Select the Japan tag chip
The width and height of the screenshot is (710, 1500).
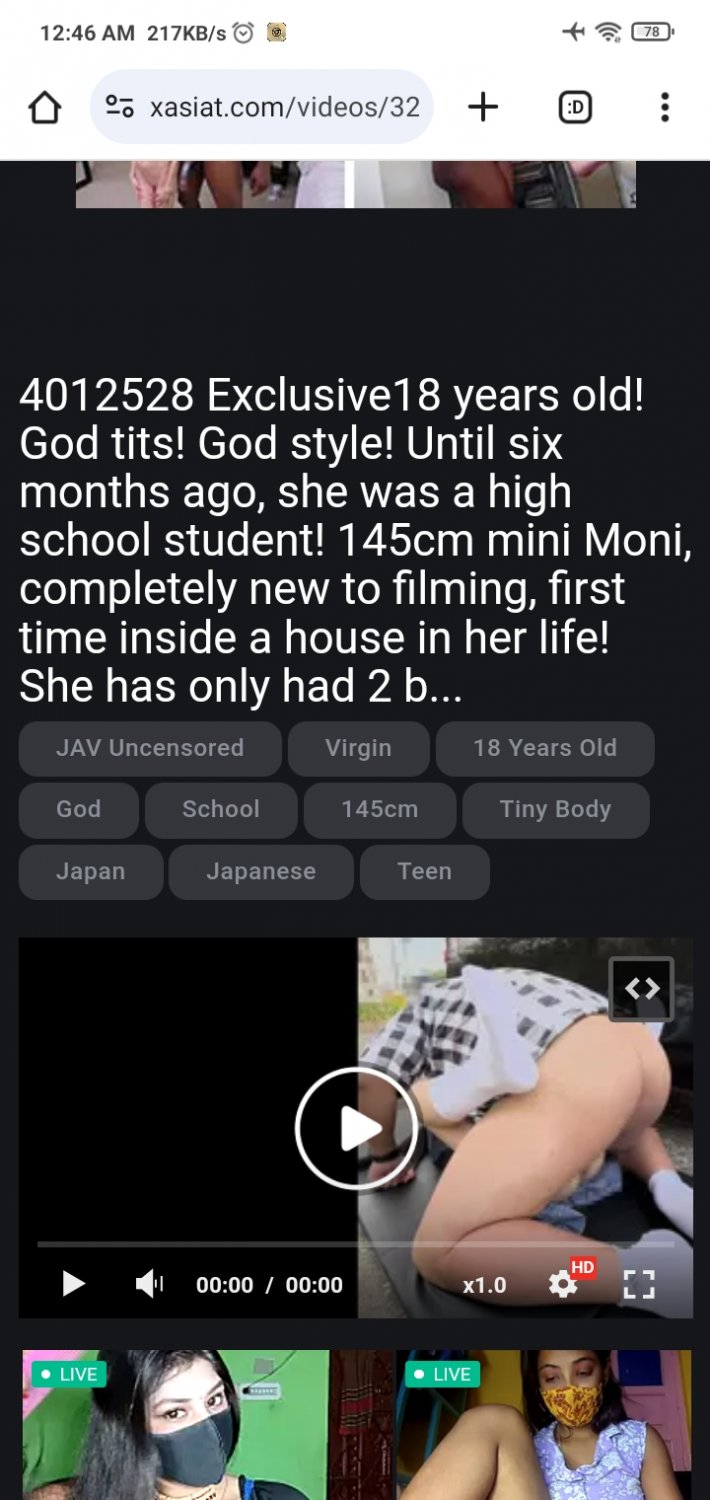pos(90,872)
